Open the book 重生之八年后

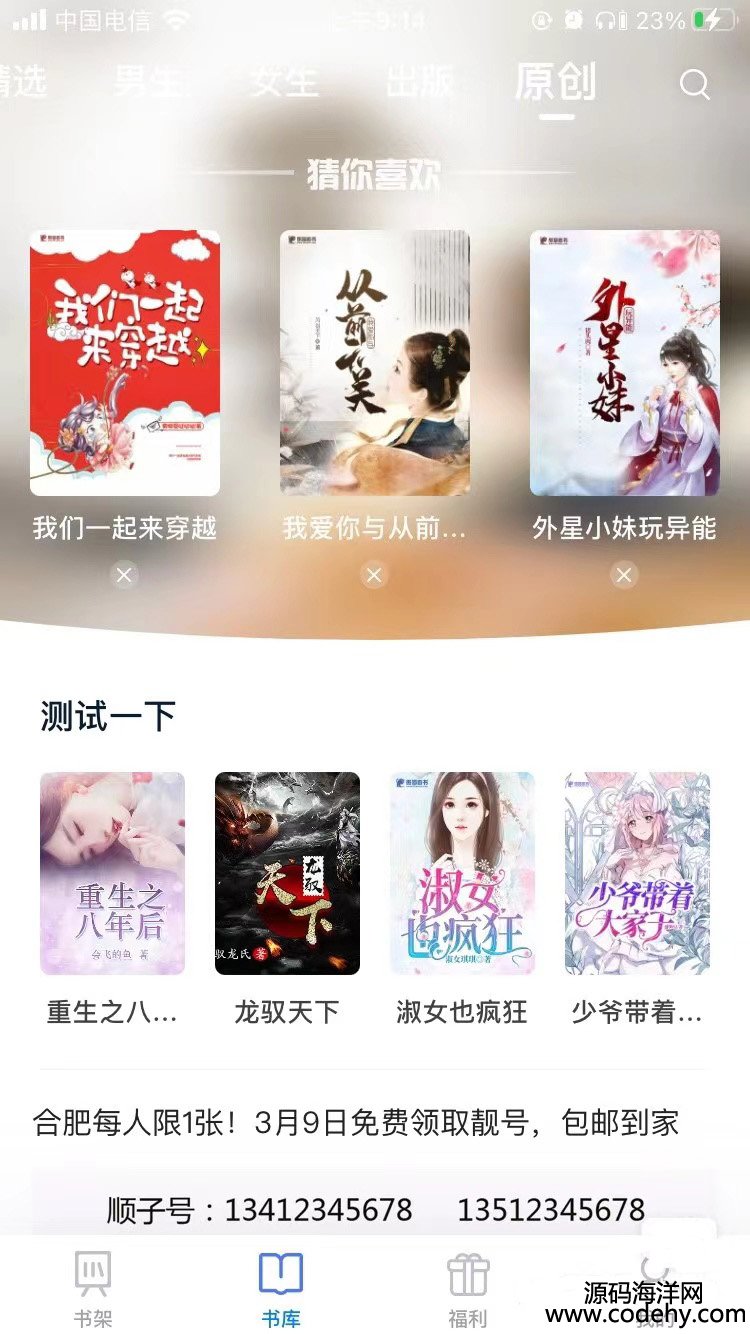click(x=112, y=873)
